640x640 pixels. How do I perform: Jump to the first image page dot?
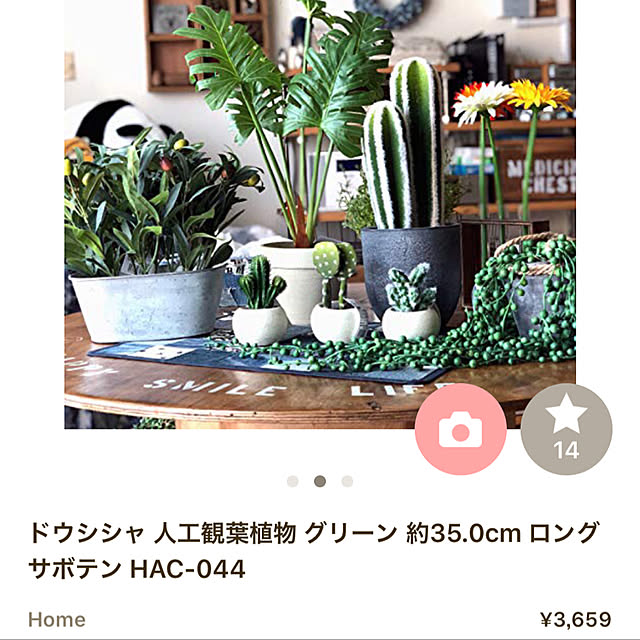(292, 481)
